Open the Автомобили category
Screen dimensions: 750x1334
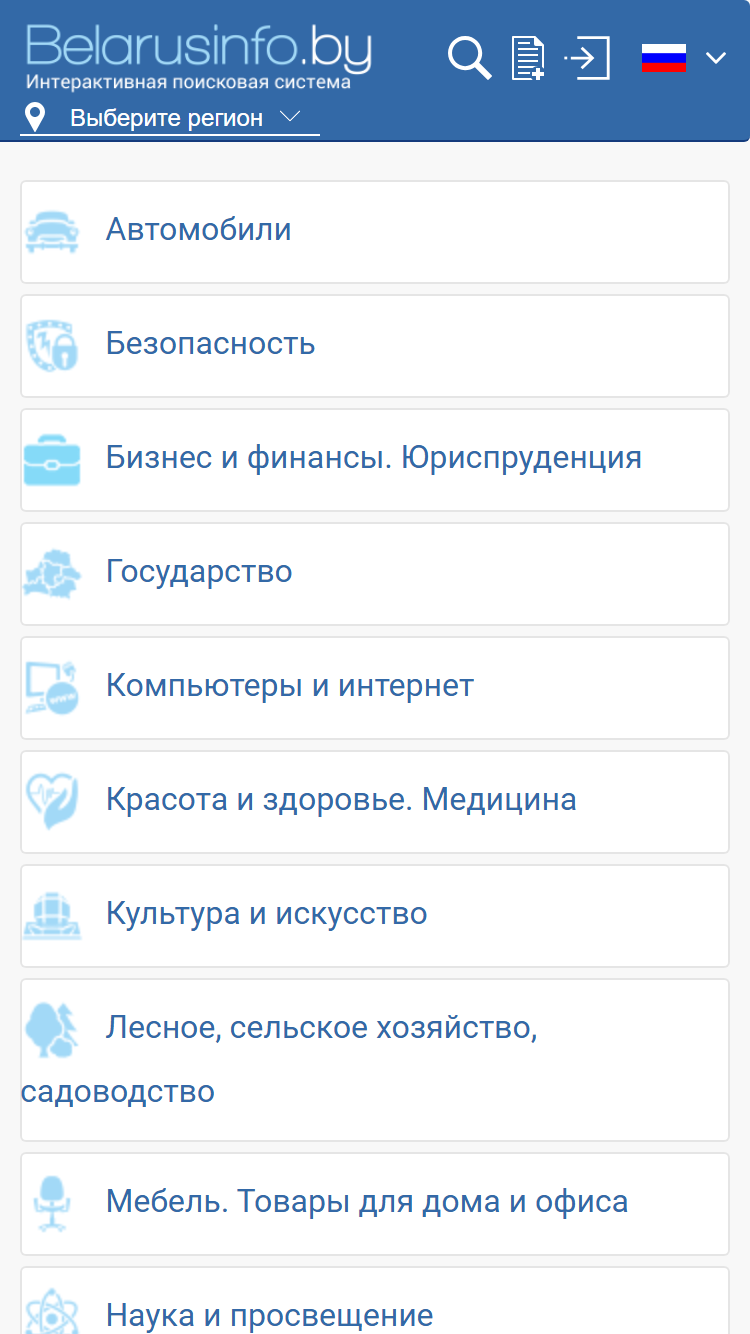click(375, 232)
